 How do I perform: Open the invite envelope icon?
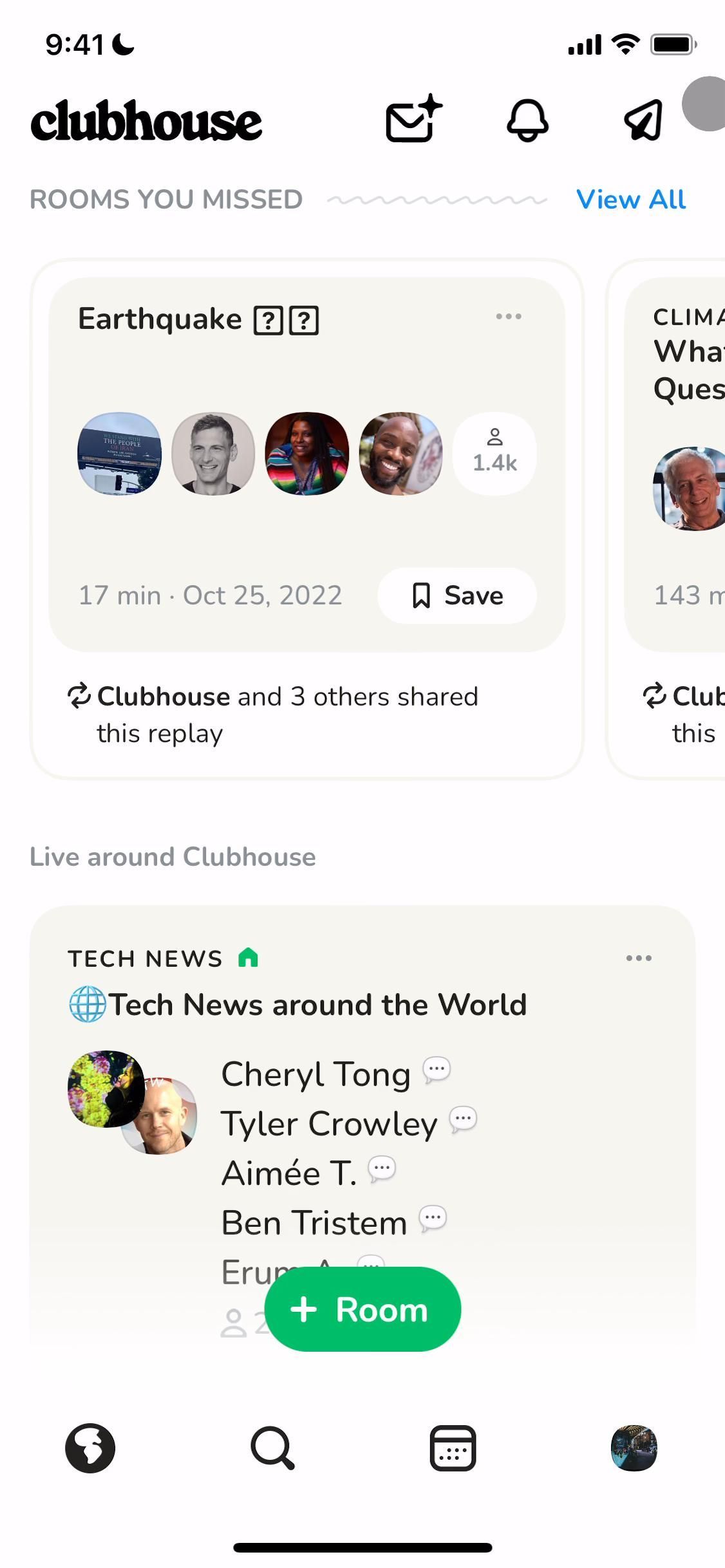(x=413, y=120)
